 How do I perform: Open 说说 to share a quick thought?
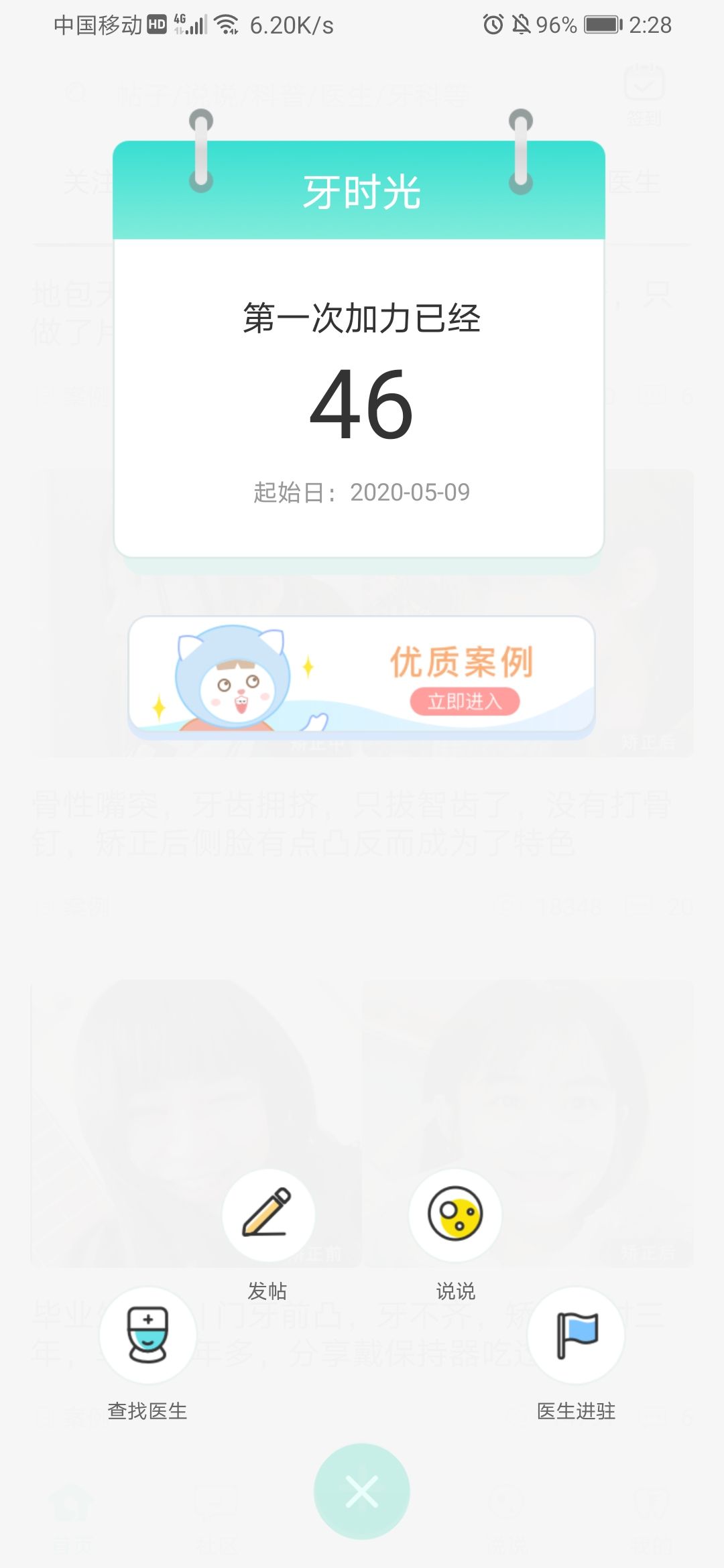coord(455,1216)
